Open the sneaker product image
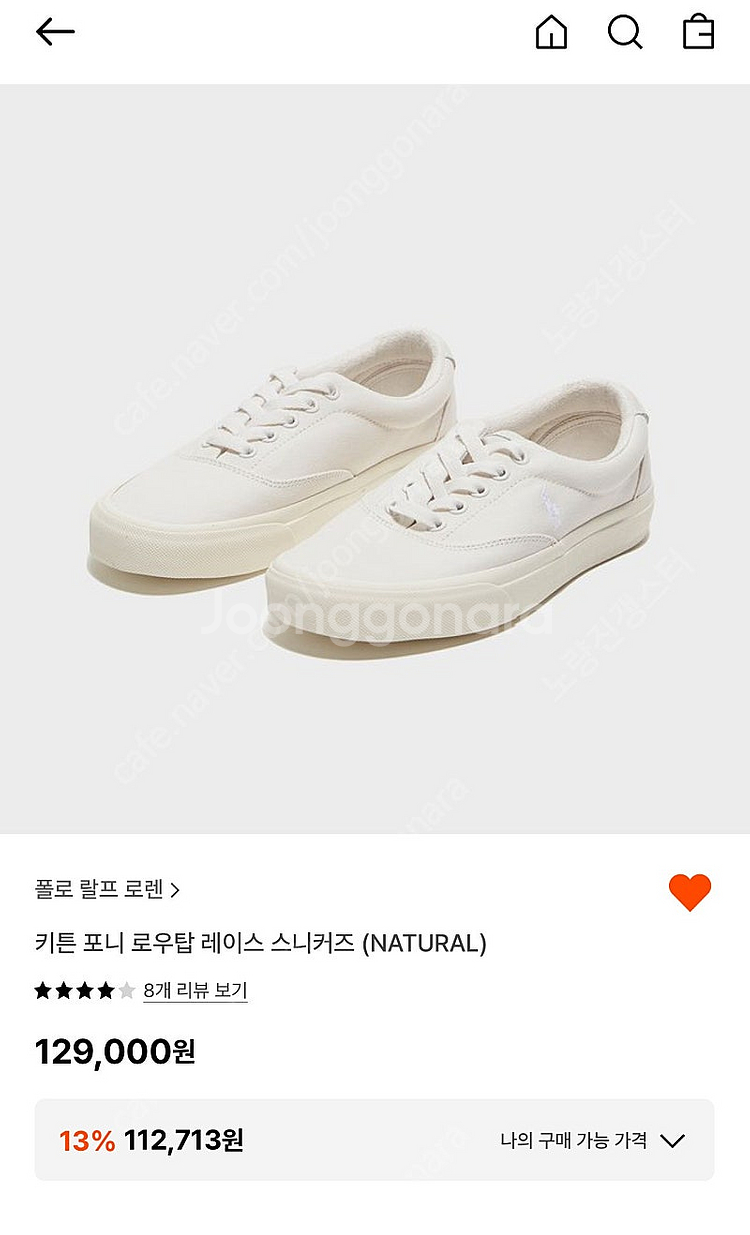 (x=375, y=460)
